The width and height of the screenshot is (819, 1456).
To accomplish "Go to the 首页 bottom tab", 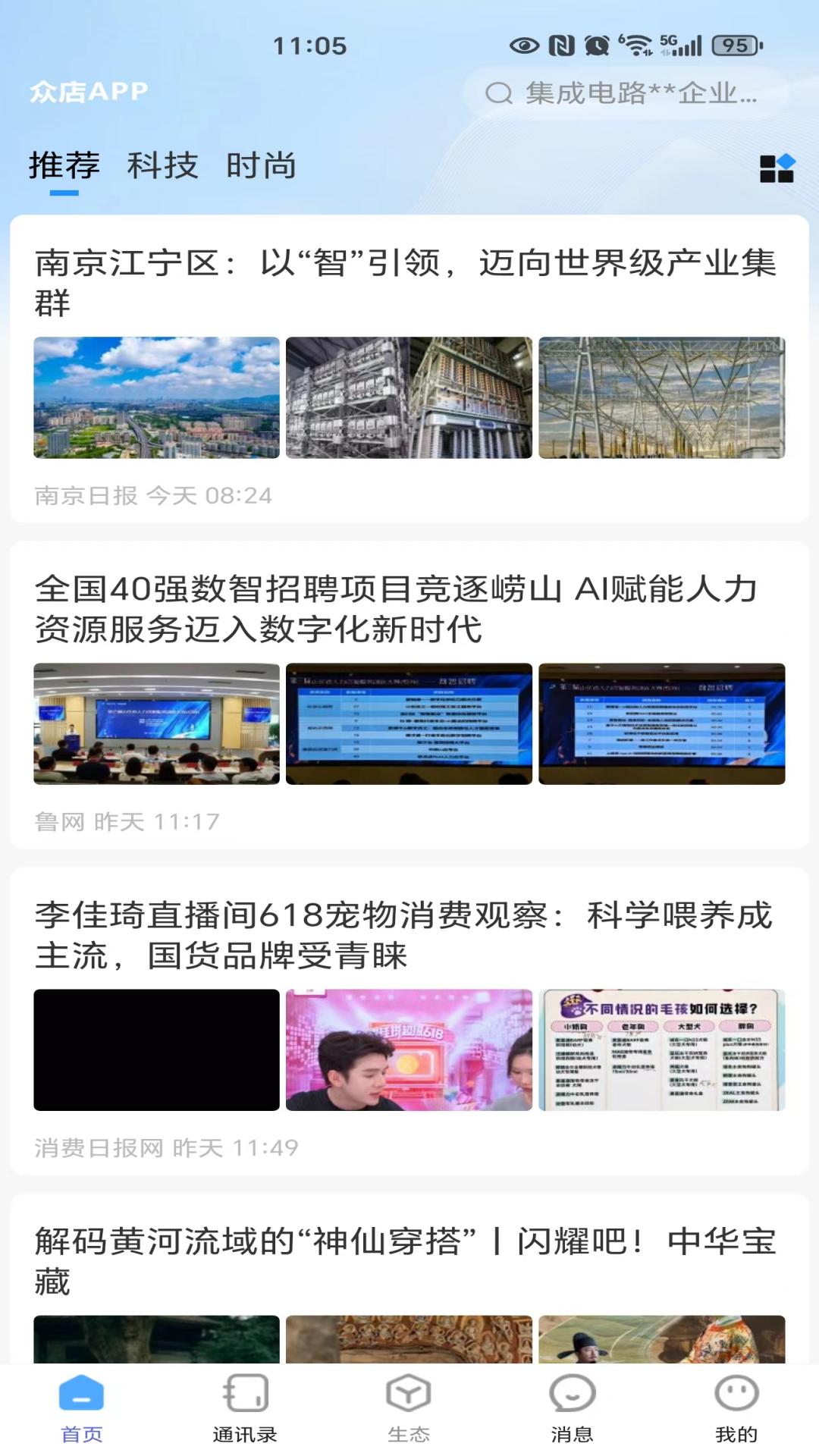I will [x=81, y=1408].
